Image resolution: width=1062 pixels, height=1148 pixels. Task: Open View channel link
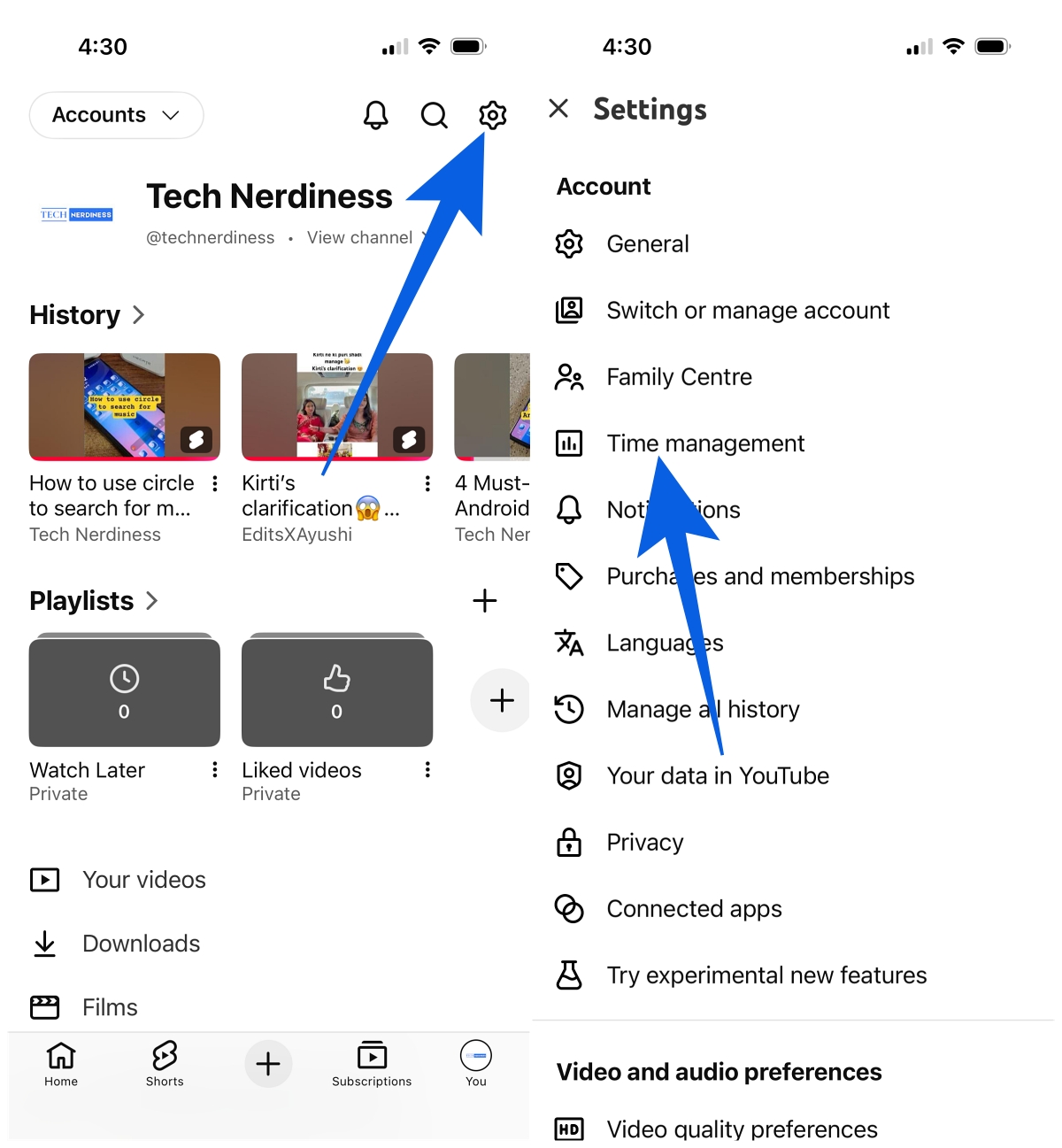point(360,237)
